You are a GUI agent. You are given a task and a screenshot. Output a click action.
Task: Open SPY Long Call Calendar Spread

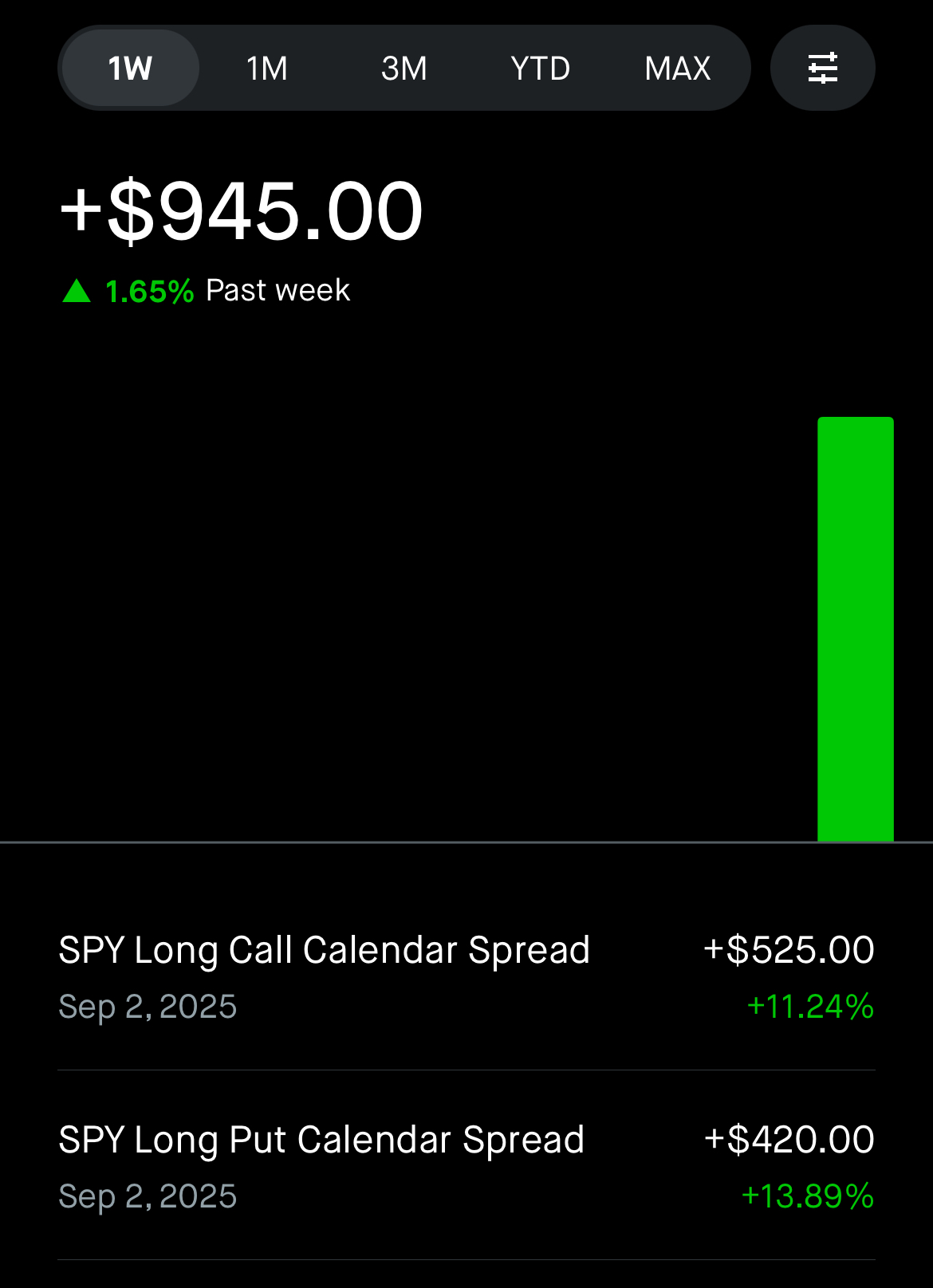point(466,977)
